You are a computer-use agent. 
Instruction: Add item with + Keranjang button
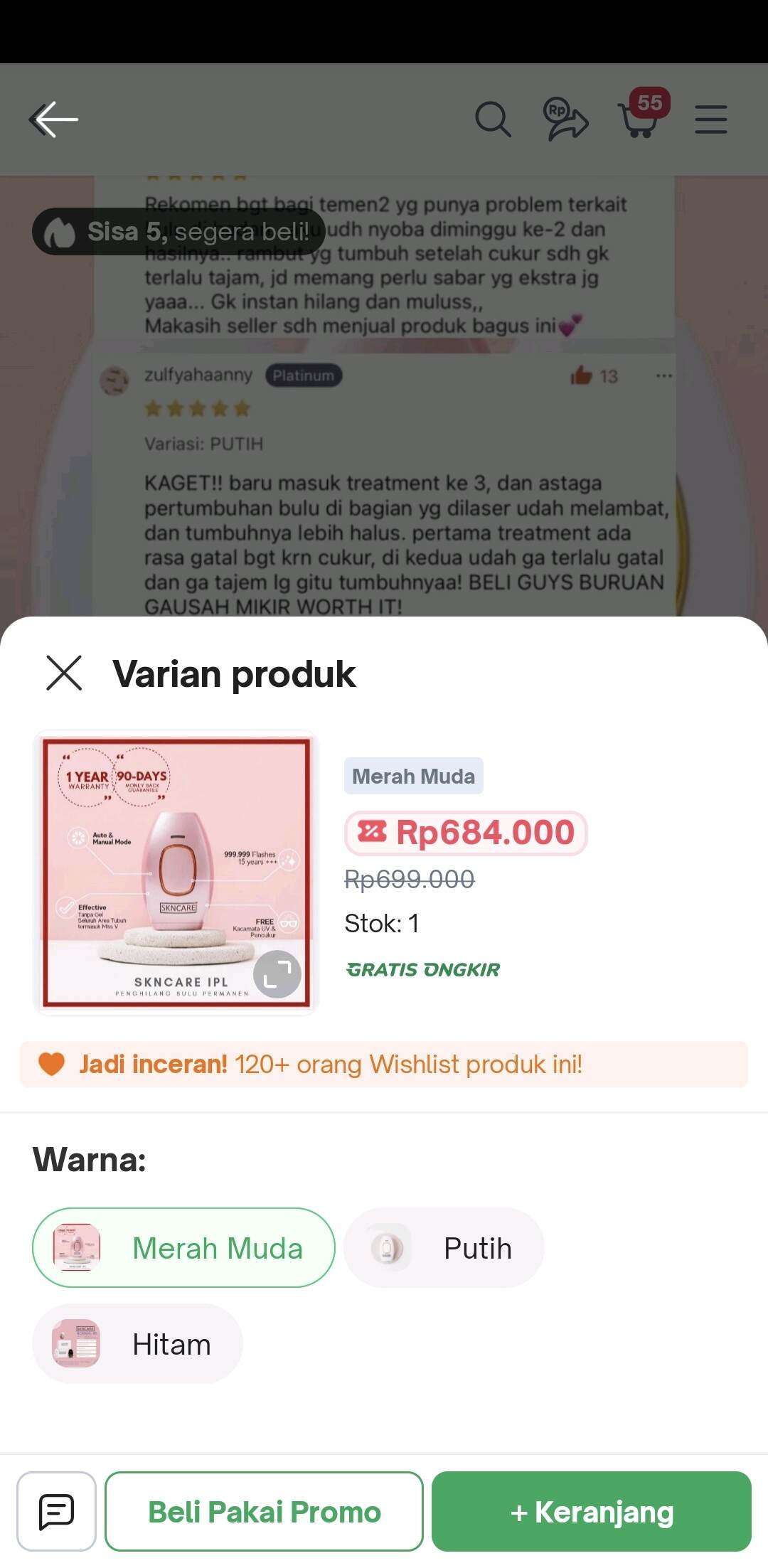click(592, 1511)
